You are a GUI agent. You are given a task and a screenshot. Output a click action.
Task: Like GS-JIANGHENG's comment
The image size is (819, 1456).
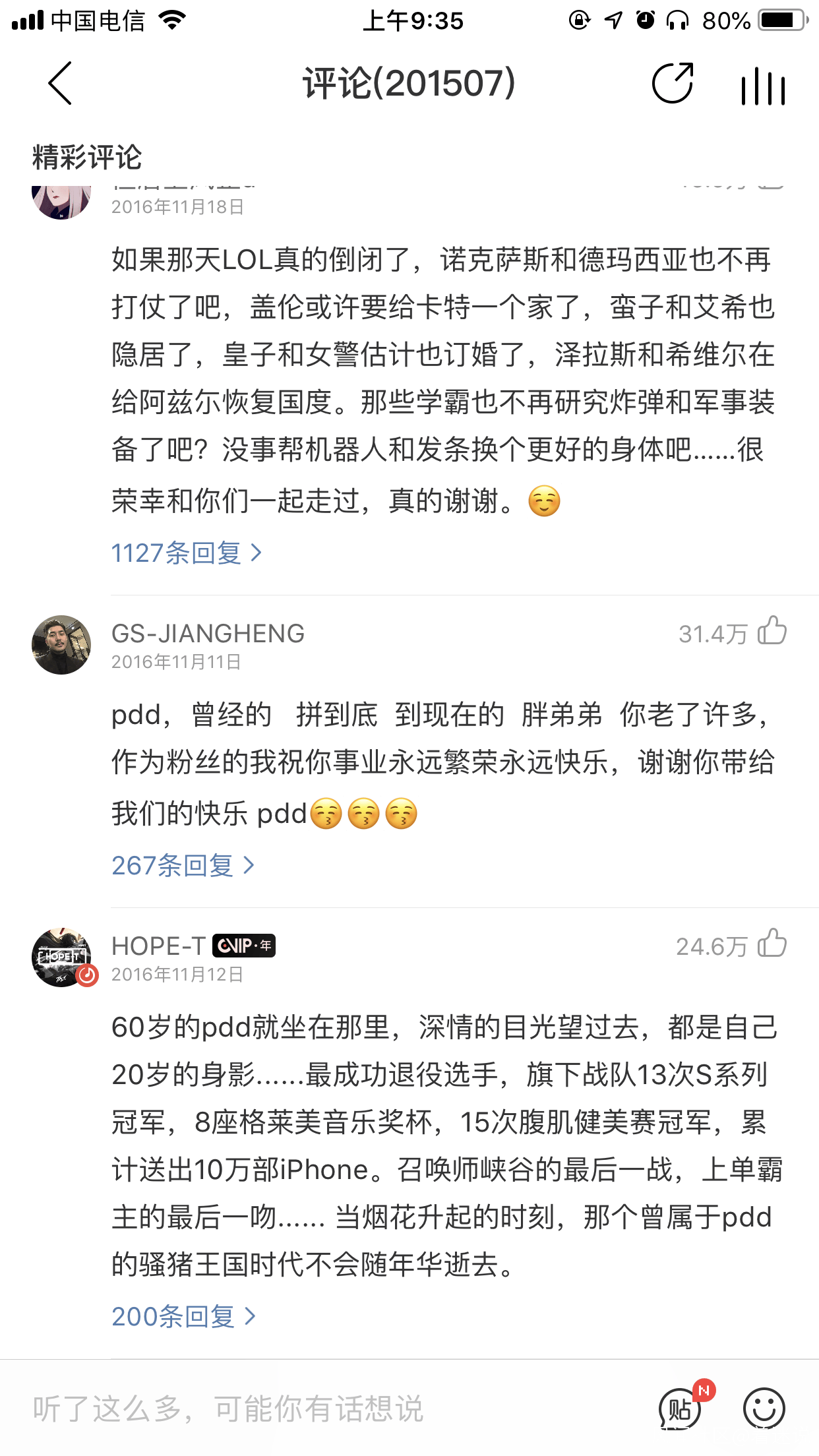[x=772, y=632]
